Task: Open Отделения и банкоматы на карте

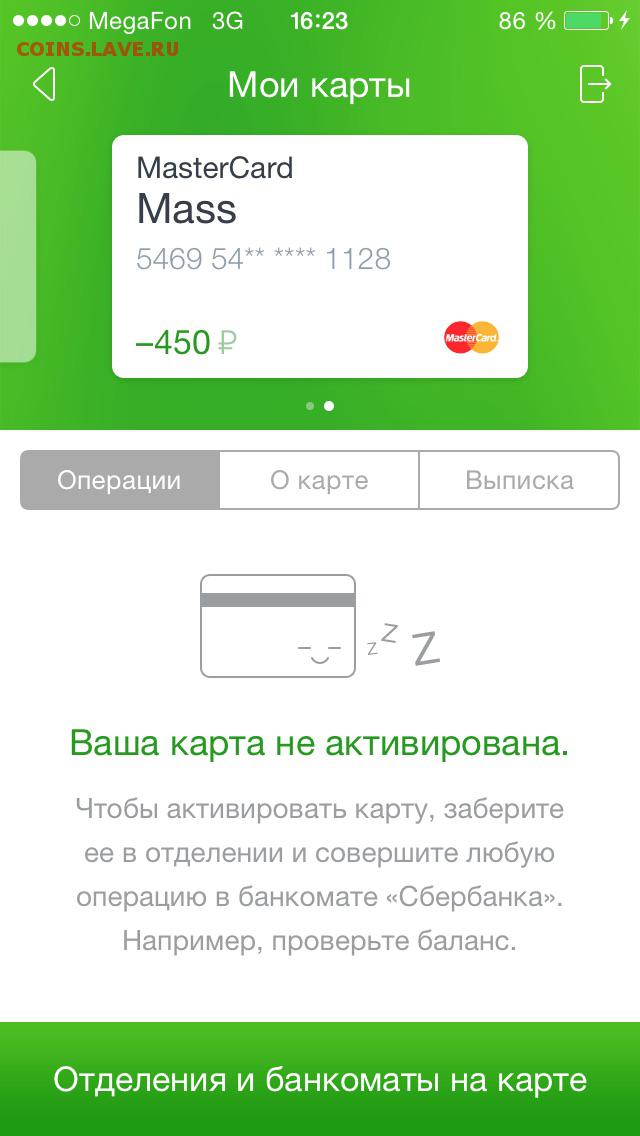Action: tap(320, 1080)
